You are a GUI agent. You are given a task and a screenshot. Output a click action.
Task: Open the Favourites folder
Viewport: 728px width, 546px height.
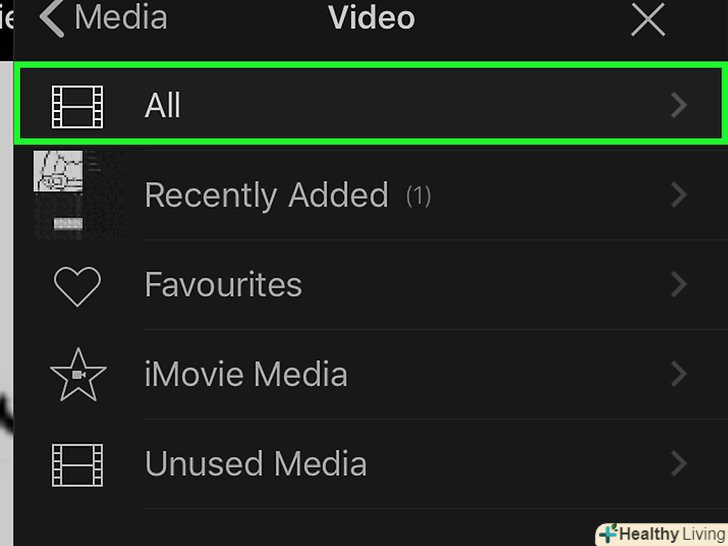point(368,285)
